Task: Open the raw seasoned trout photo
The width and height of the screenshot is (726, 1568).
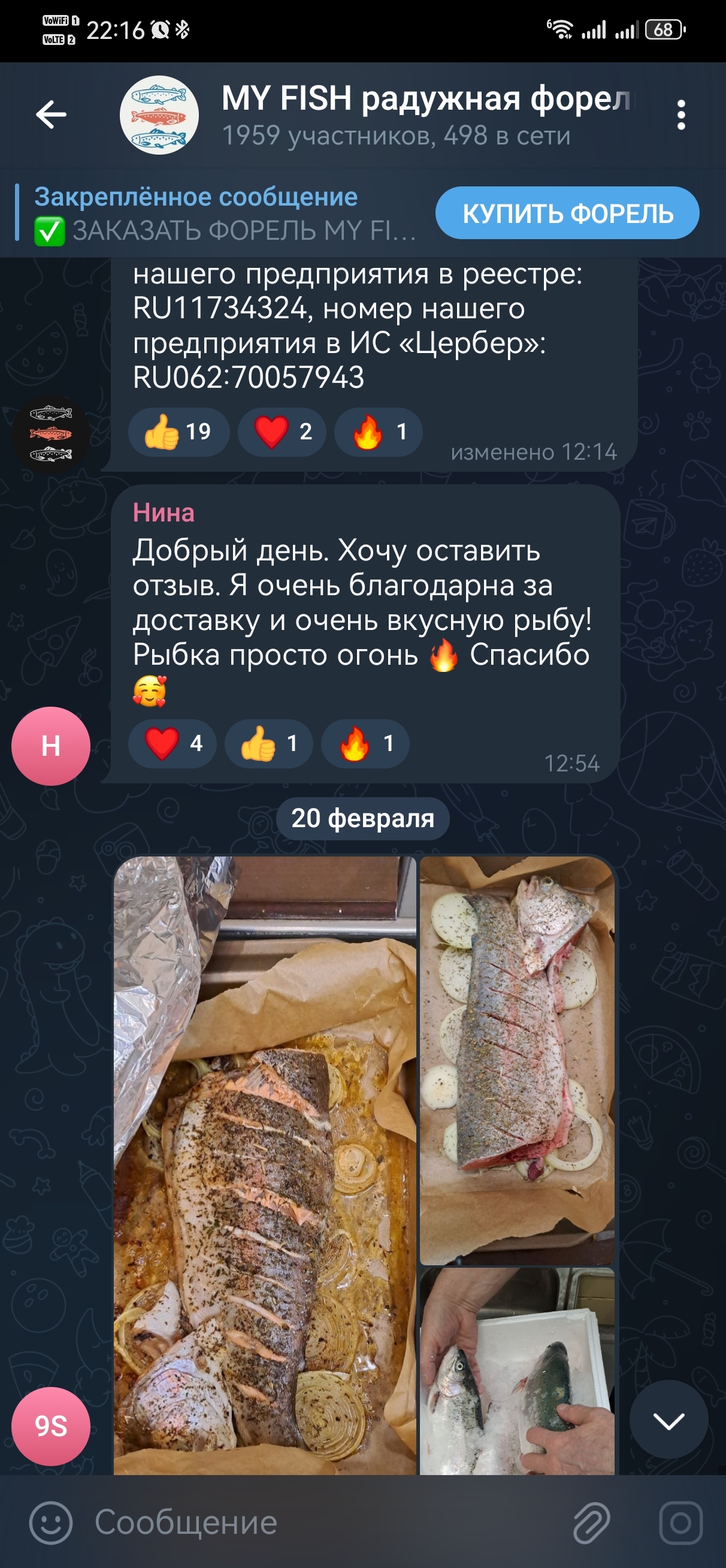Action: coord(517,1059)
